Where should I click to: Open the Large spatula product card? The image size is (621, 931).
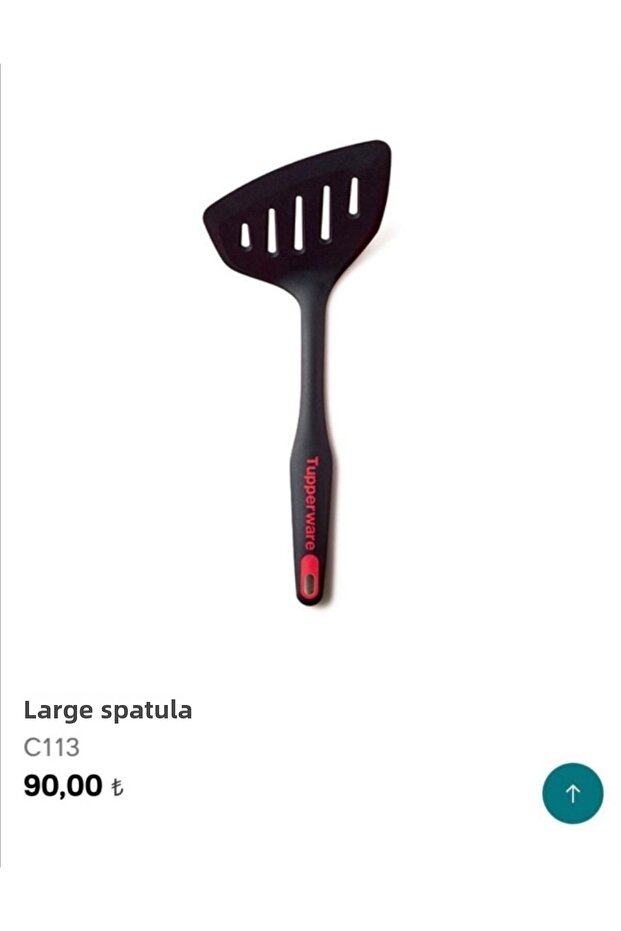tap(300, 380)
